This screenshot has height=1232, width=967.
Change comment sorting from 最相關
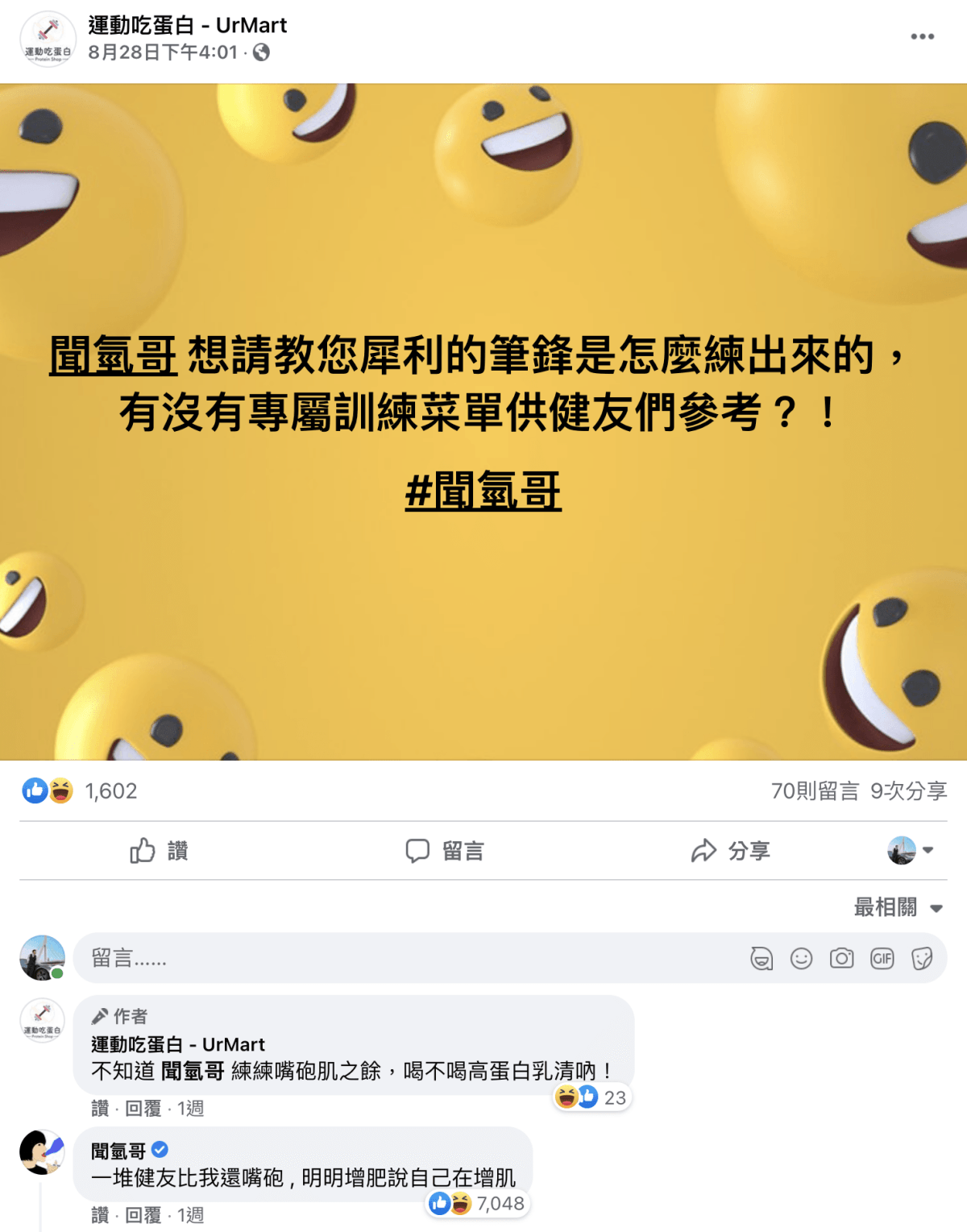[x=898, y=908]
